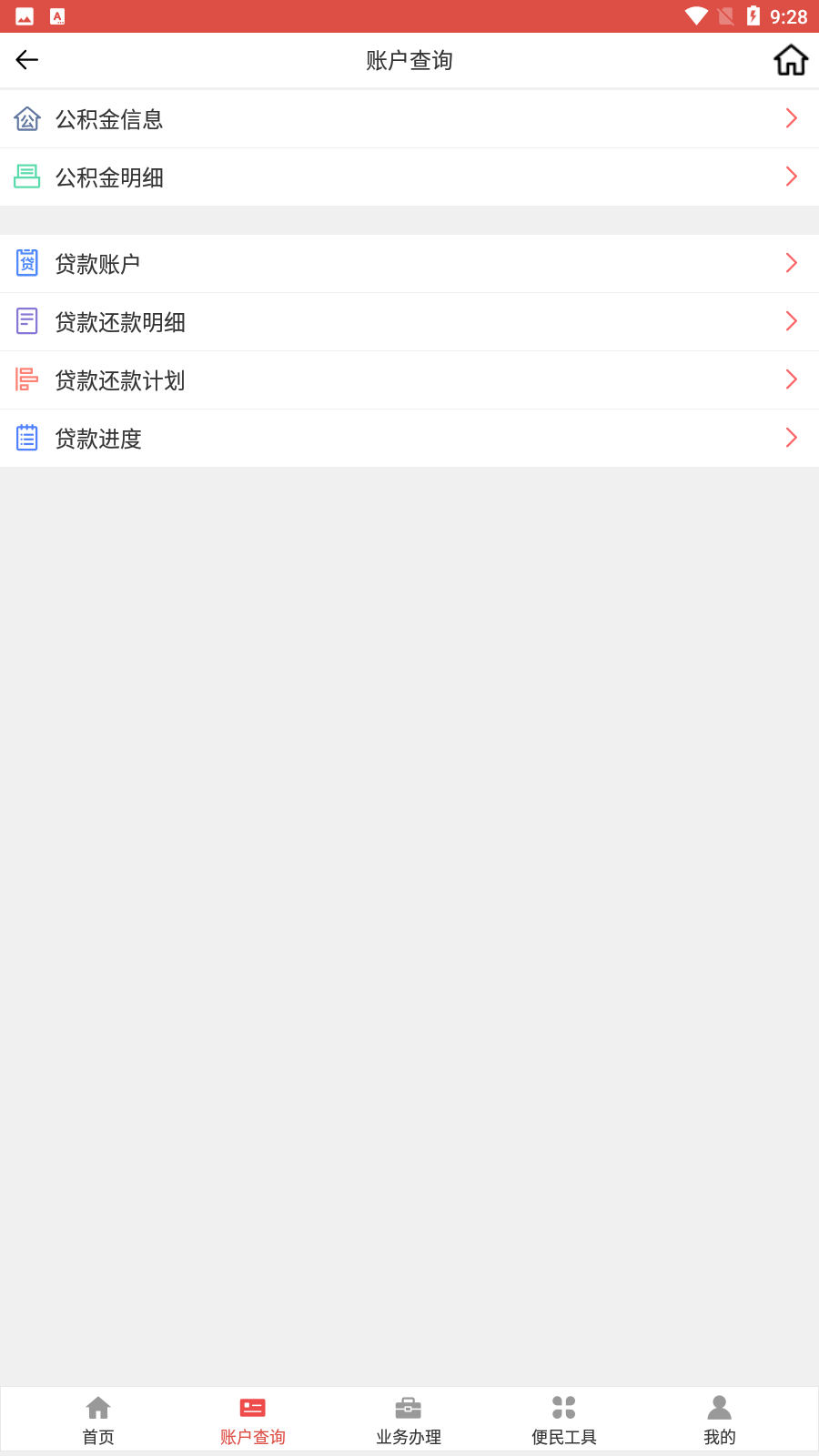Go to the 业务办理 tab

(x=409, y=1420)
